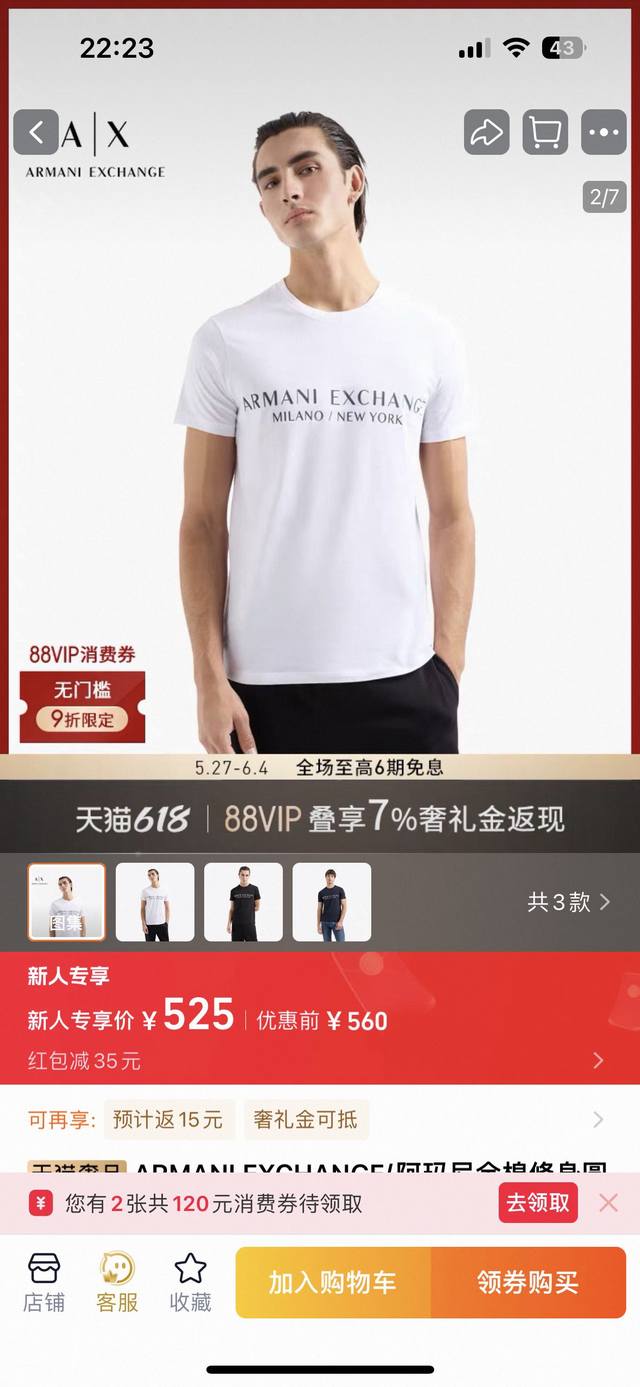Go back using the top-left arrow
Screen dimensions: 640x1387
(x=36, y=132)
